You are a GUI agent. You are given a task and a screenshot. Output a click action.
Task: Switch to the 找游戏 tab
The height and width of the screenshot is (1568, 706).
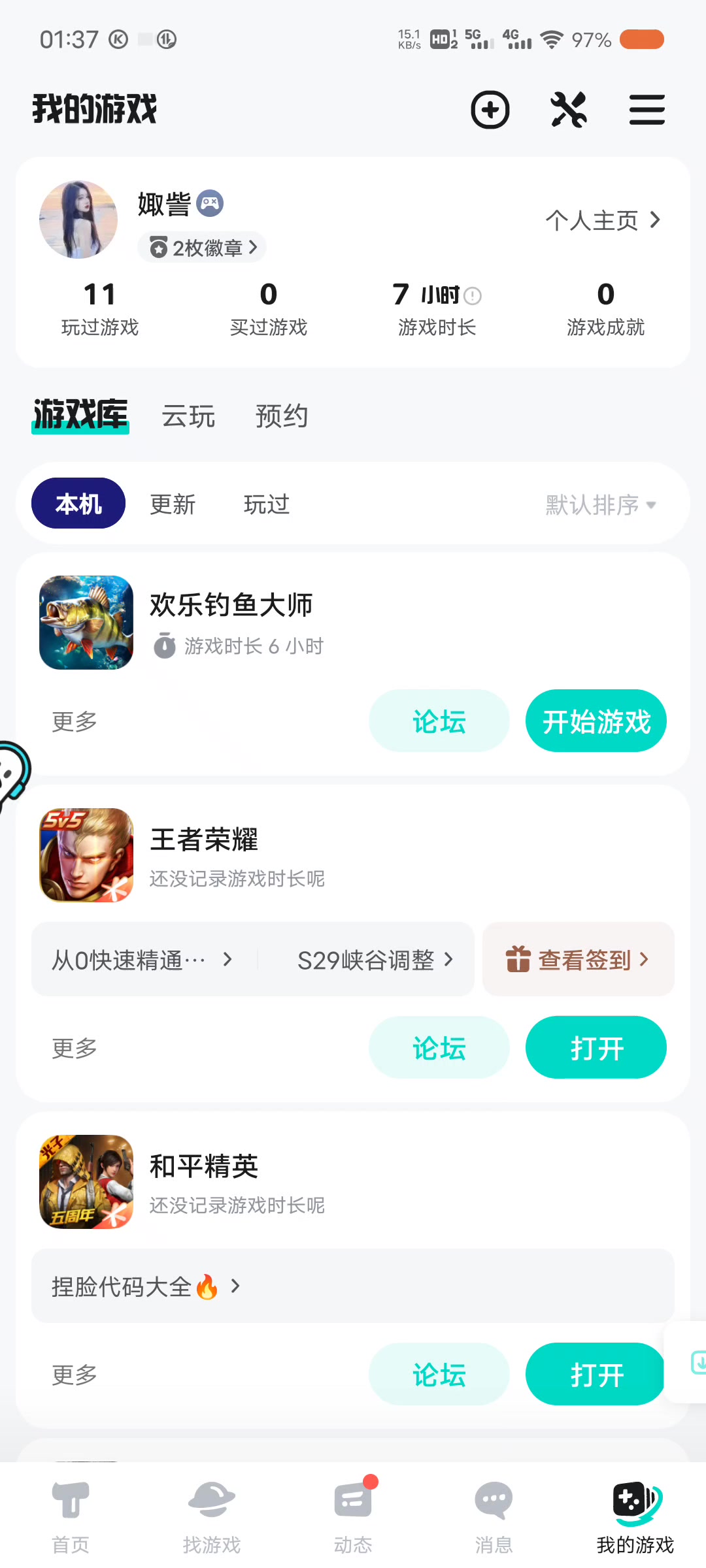212,1516
